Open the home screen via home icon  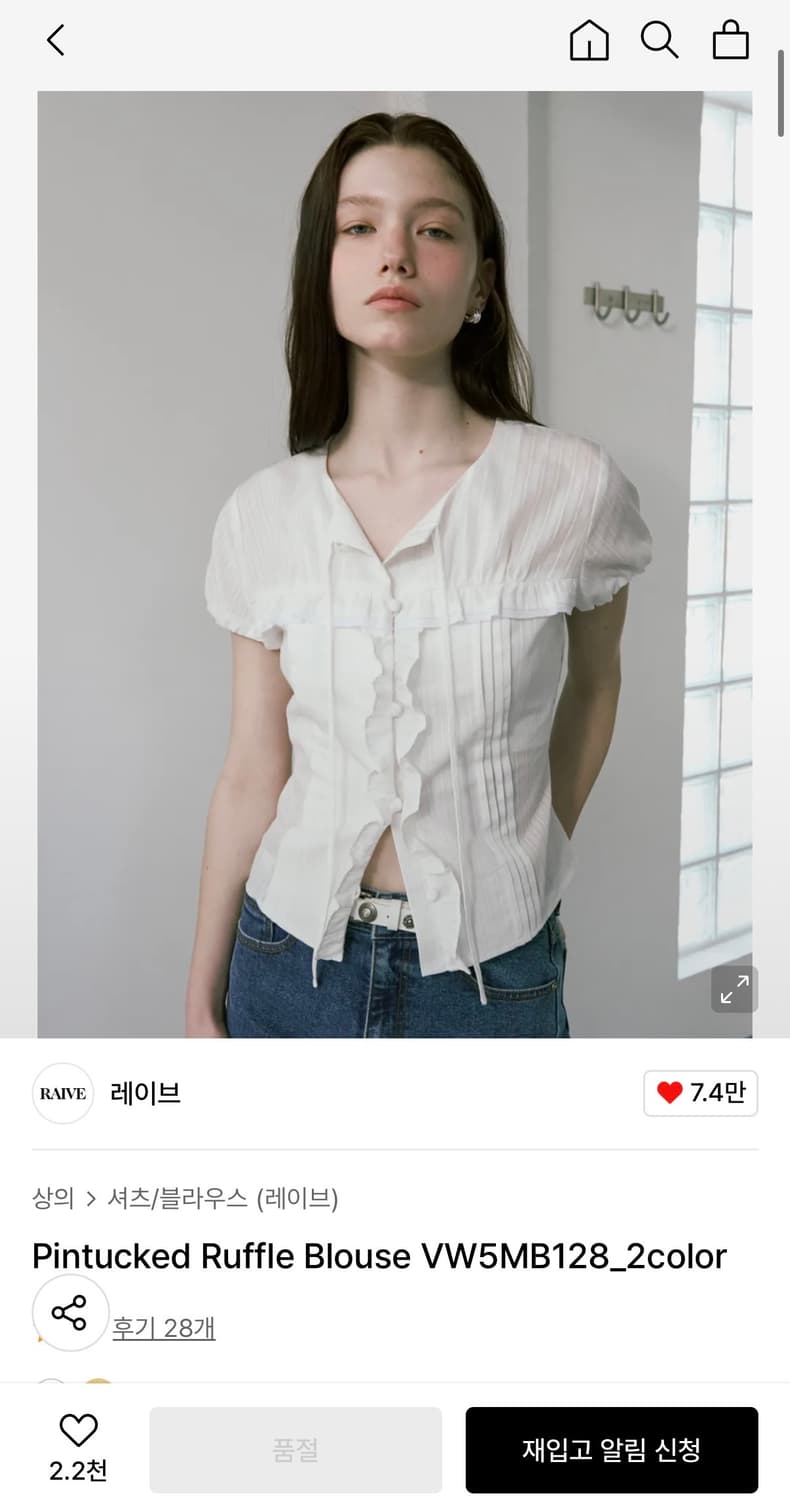588,41
